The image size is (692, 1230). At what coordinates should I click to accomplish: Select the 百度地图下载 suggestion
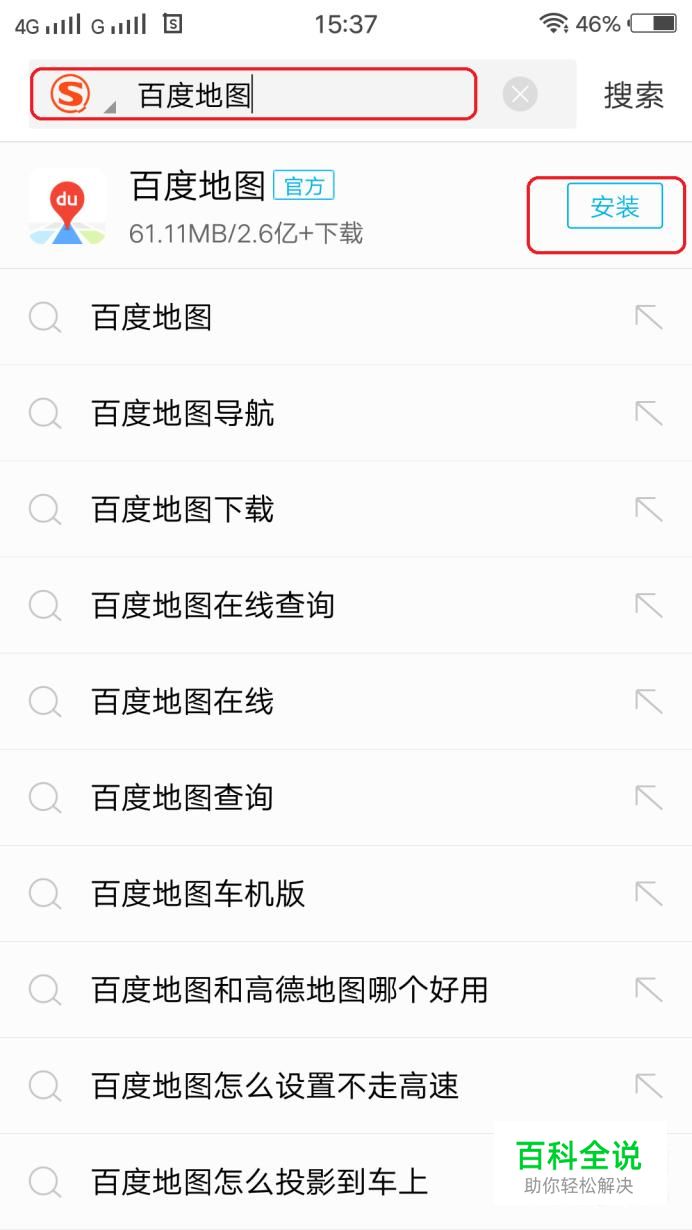tap(182, 509)
